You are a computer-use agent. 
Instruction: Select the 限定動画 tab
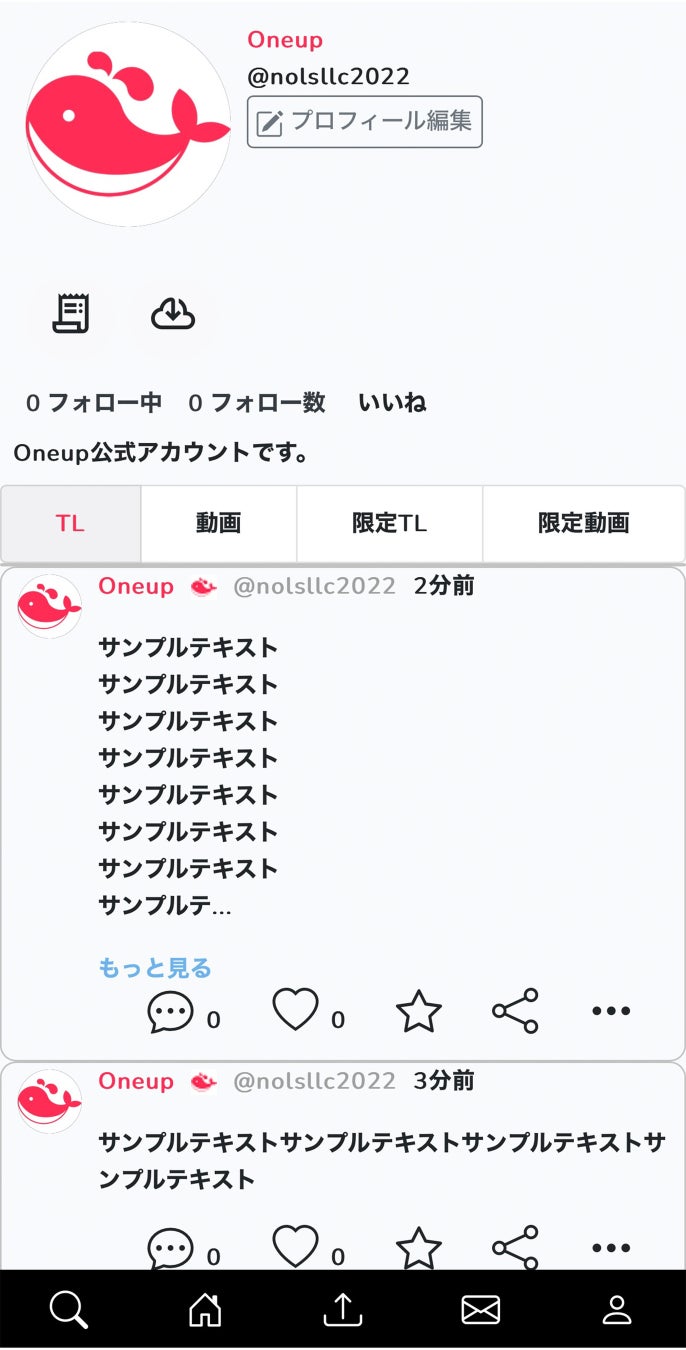coord(583,523)
